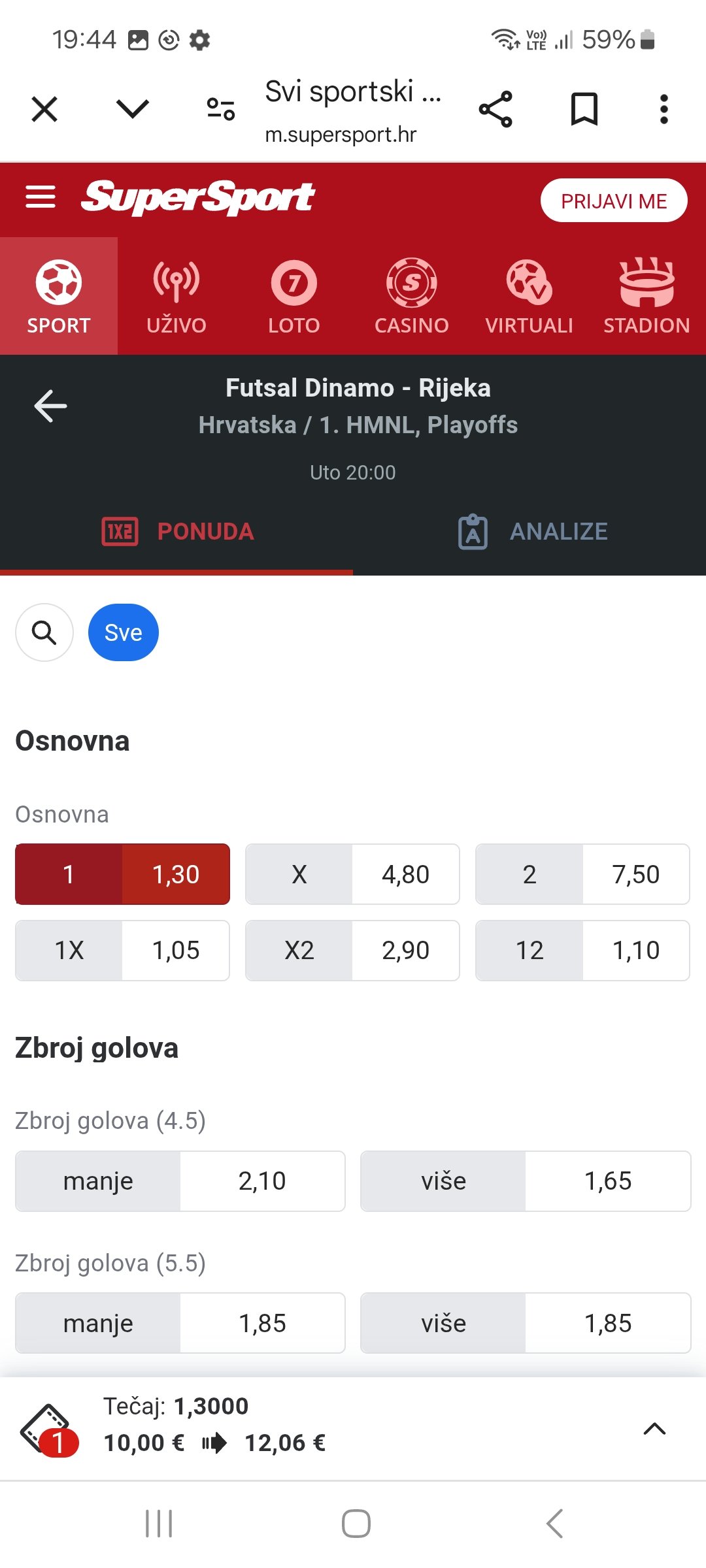Viewport: 706px width, 1568px height.
Task: Bookmark the supersport page
Action: coord(584,109)
